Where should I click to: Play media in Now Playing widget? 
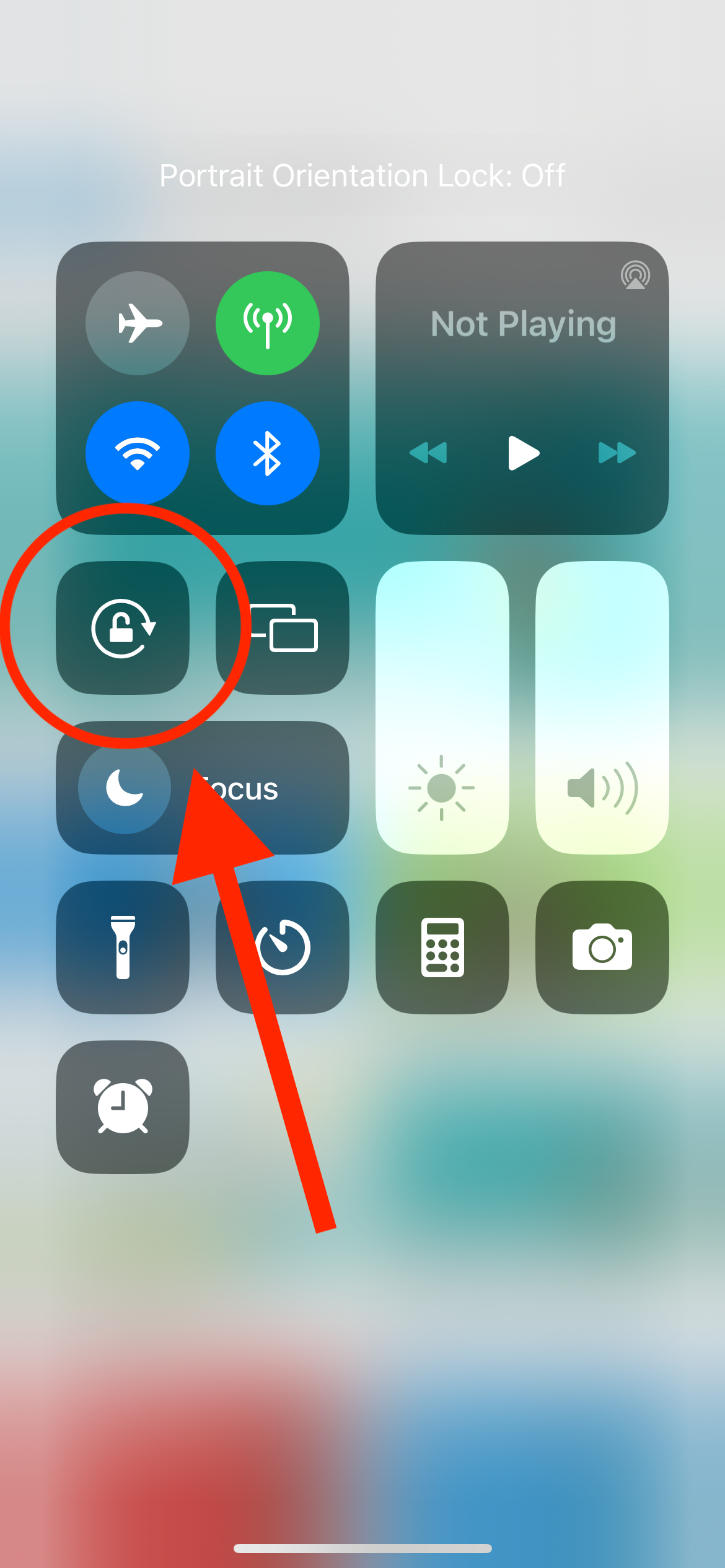click(522, 453)
